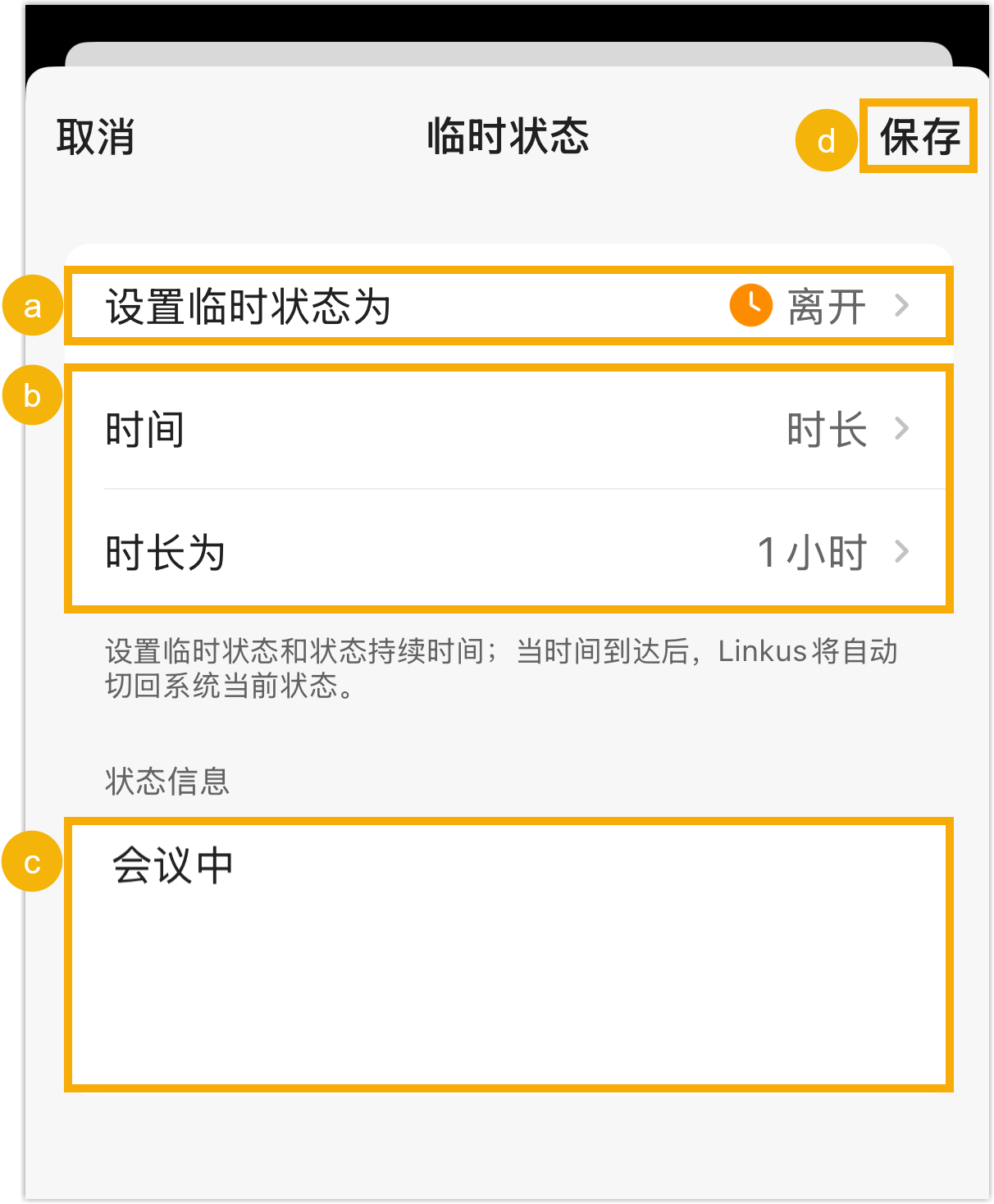This screenshot has height=1204, width=994.
Task: Save the temporary status with 保存
Action: (x=919, y=136)
